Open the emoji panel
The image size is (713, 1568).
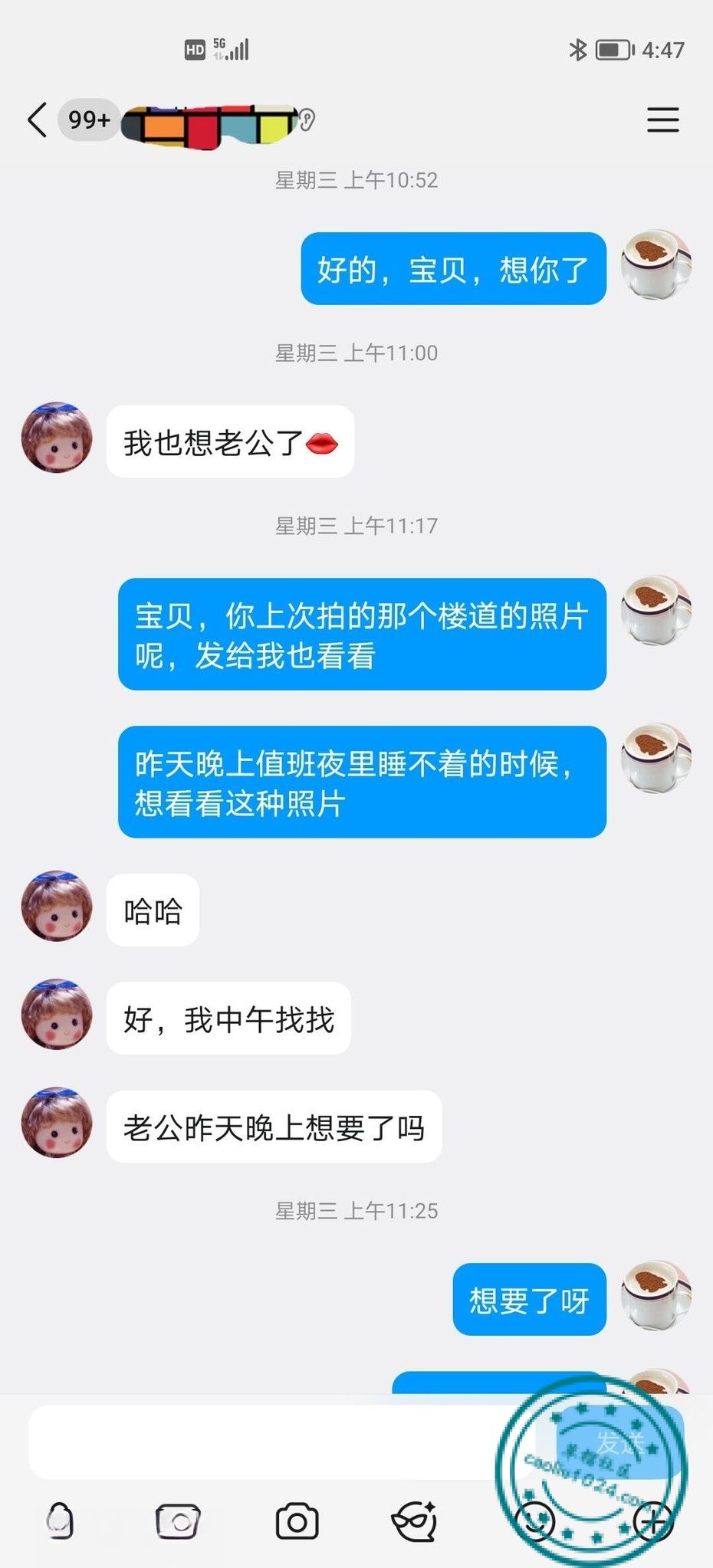[x=534, y=1521]
